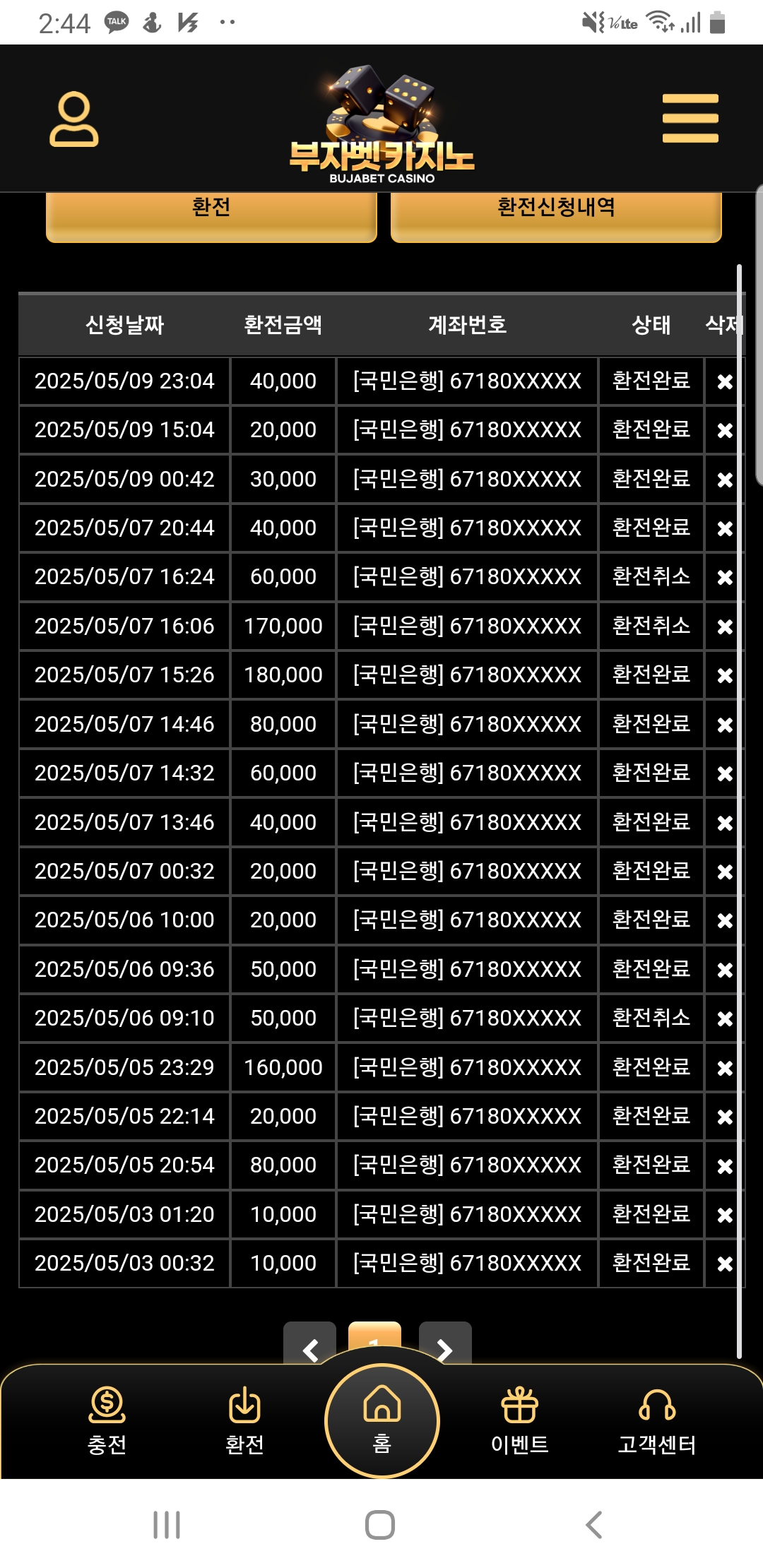
Task: Open the user profile icon
Action: click(x=73, y=119)
